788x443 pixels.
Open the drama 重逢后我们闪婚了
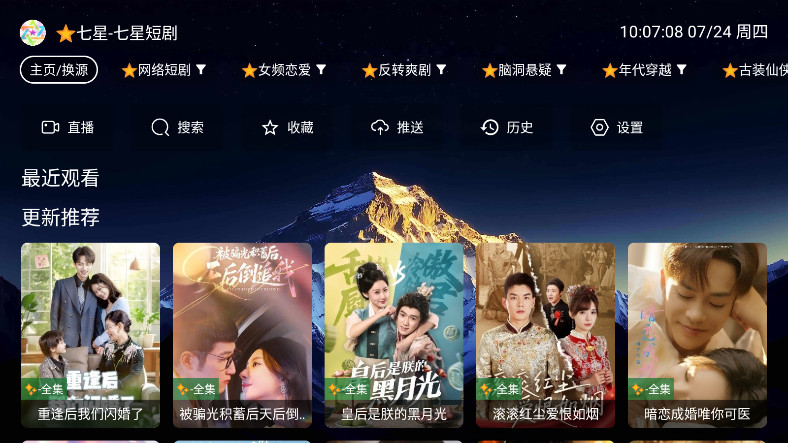(91, 335)
